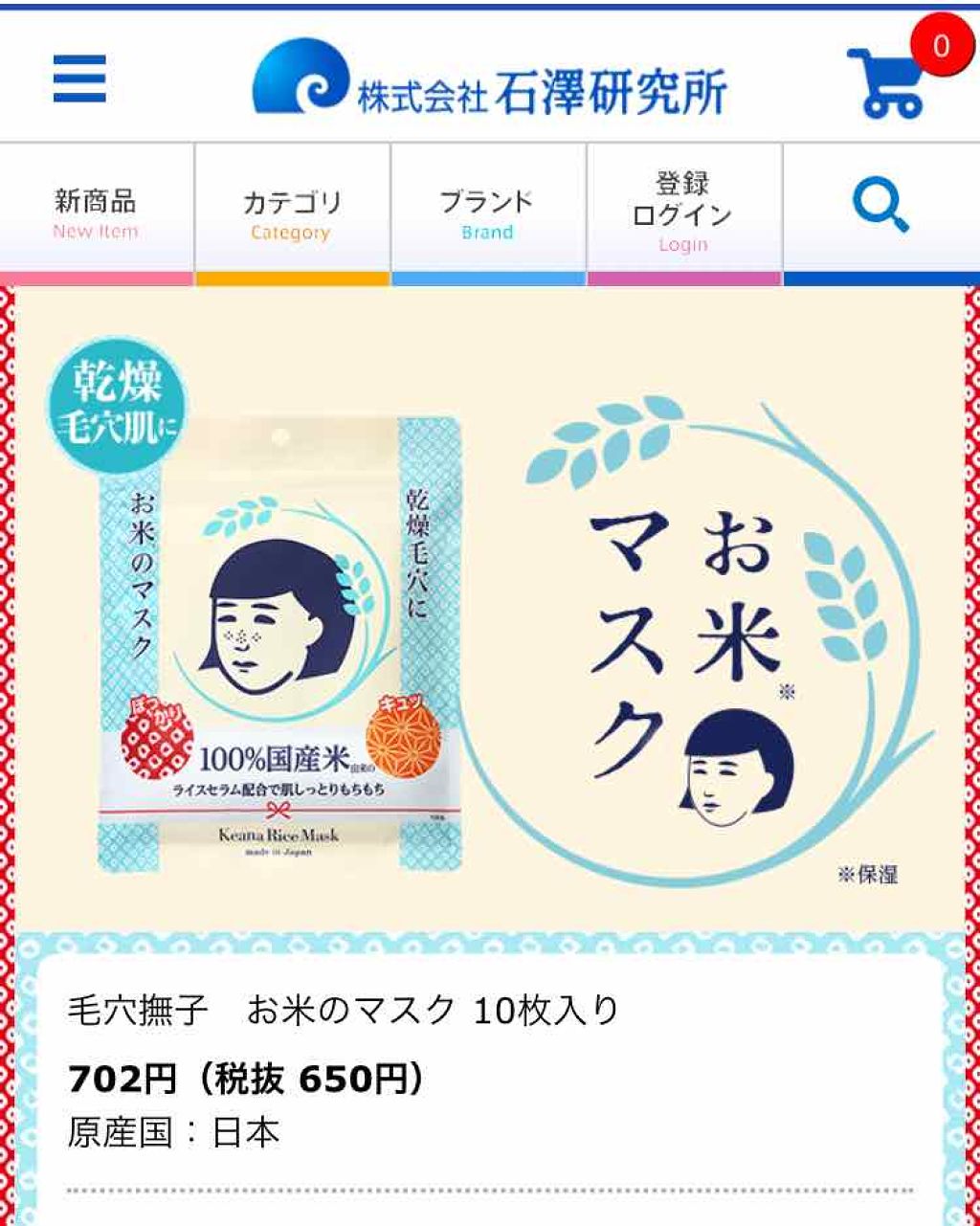The image size is (980, 1226).
Task: Go to the 石澤研究所 home logo
Action: pyautogui.click(x=489, y=78)
